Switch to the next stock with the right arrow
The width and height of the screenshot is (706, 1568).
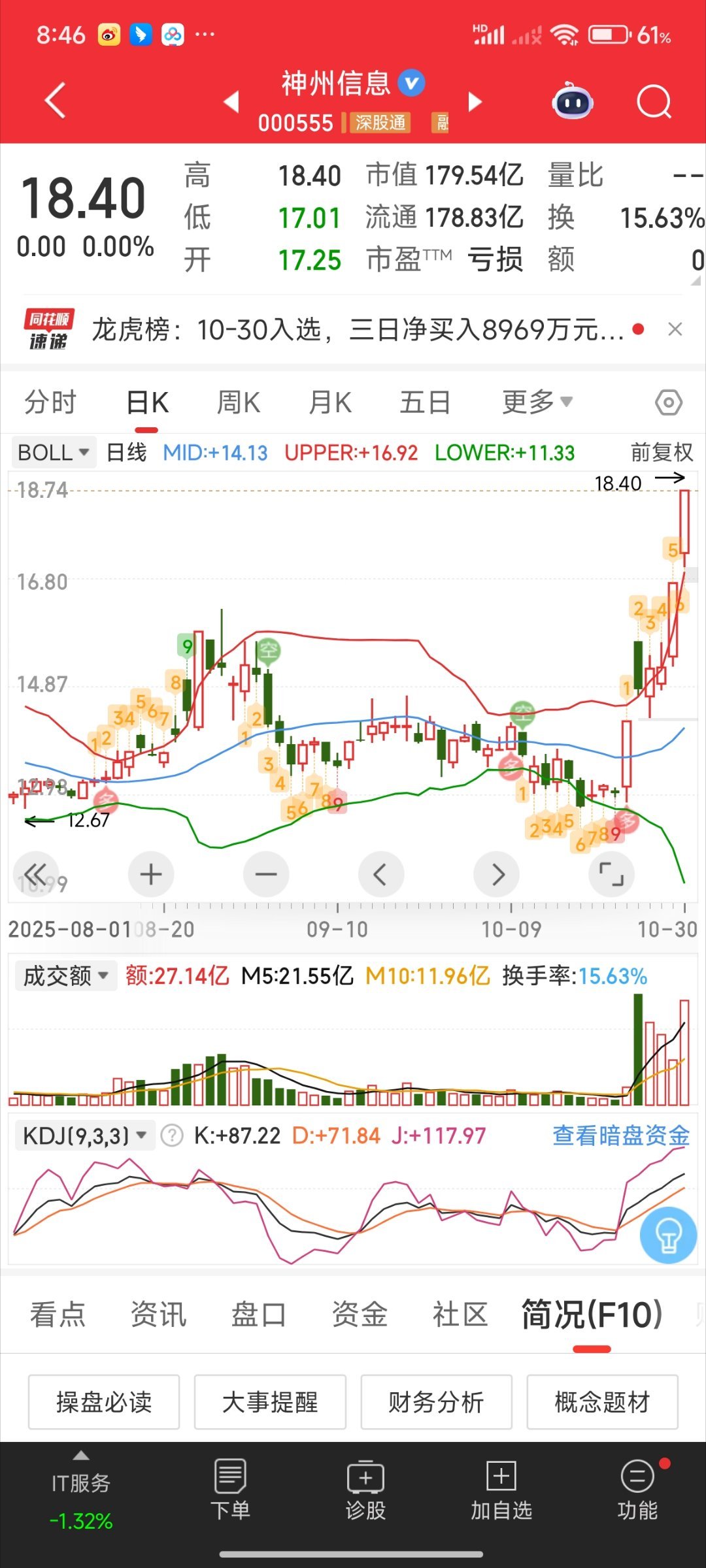[475, 102]
